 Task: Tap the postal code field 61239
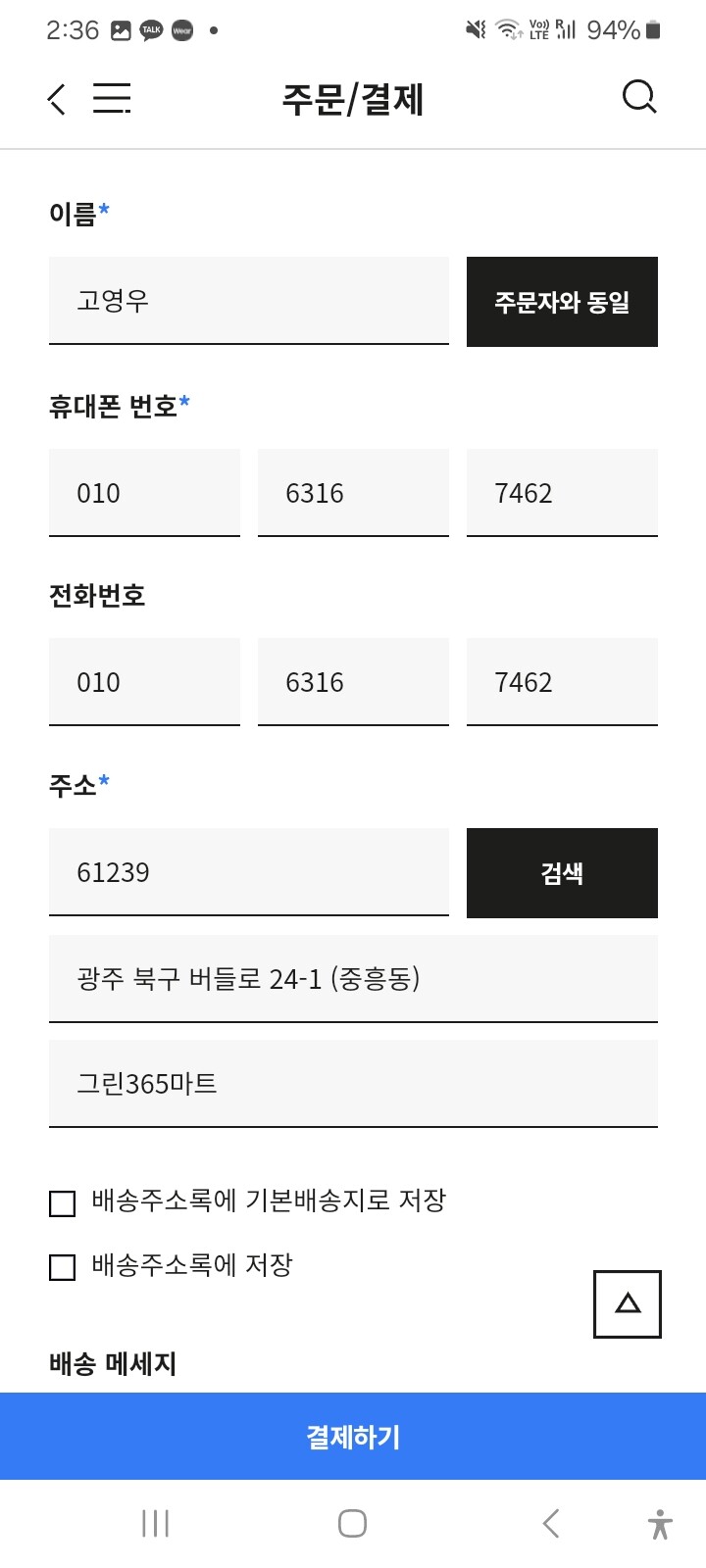point(249,872)
